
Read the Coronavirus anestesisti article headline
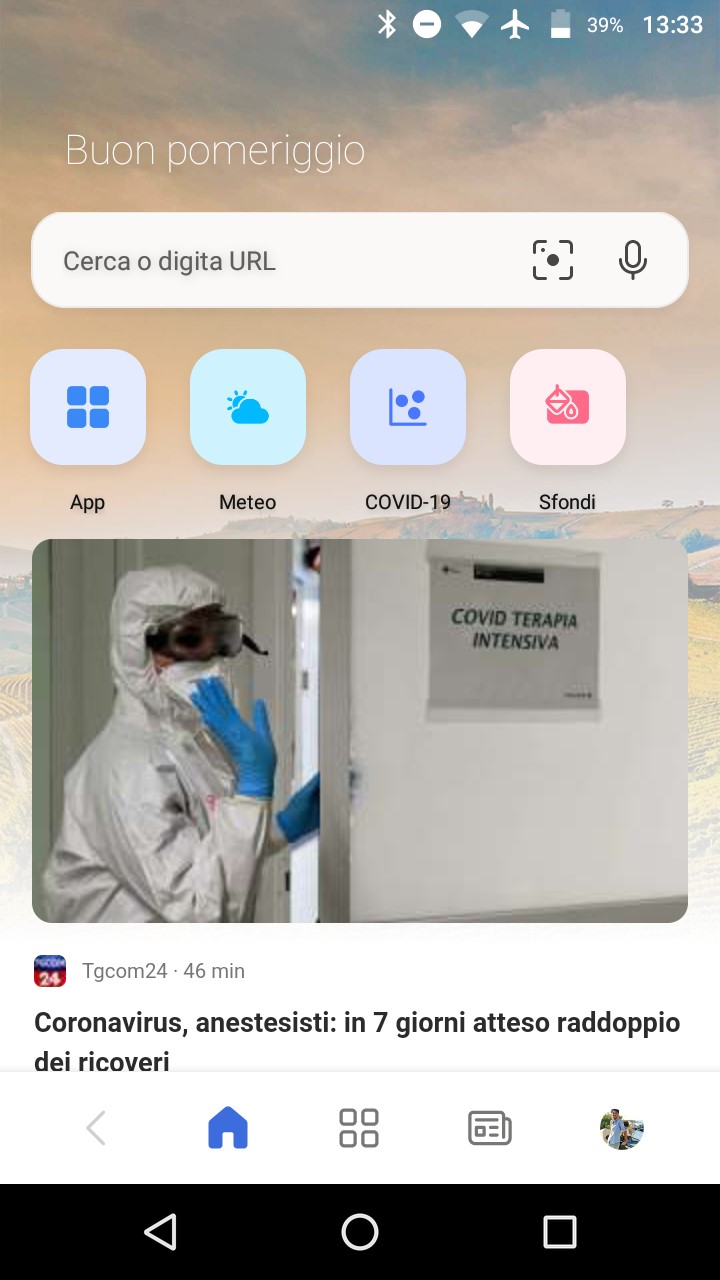point(357,1041)
